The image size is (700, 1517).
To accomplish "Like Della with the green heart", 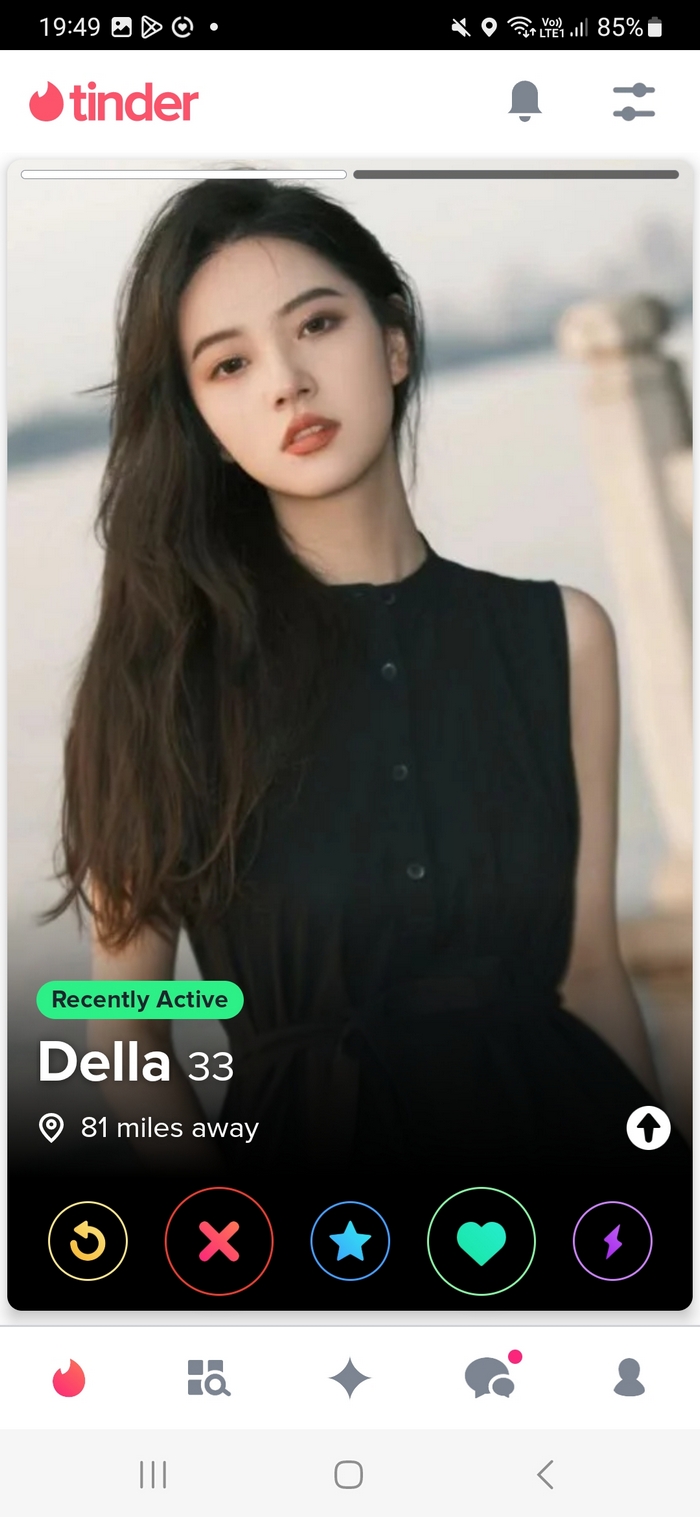I will tap(481, 1242).
